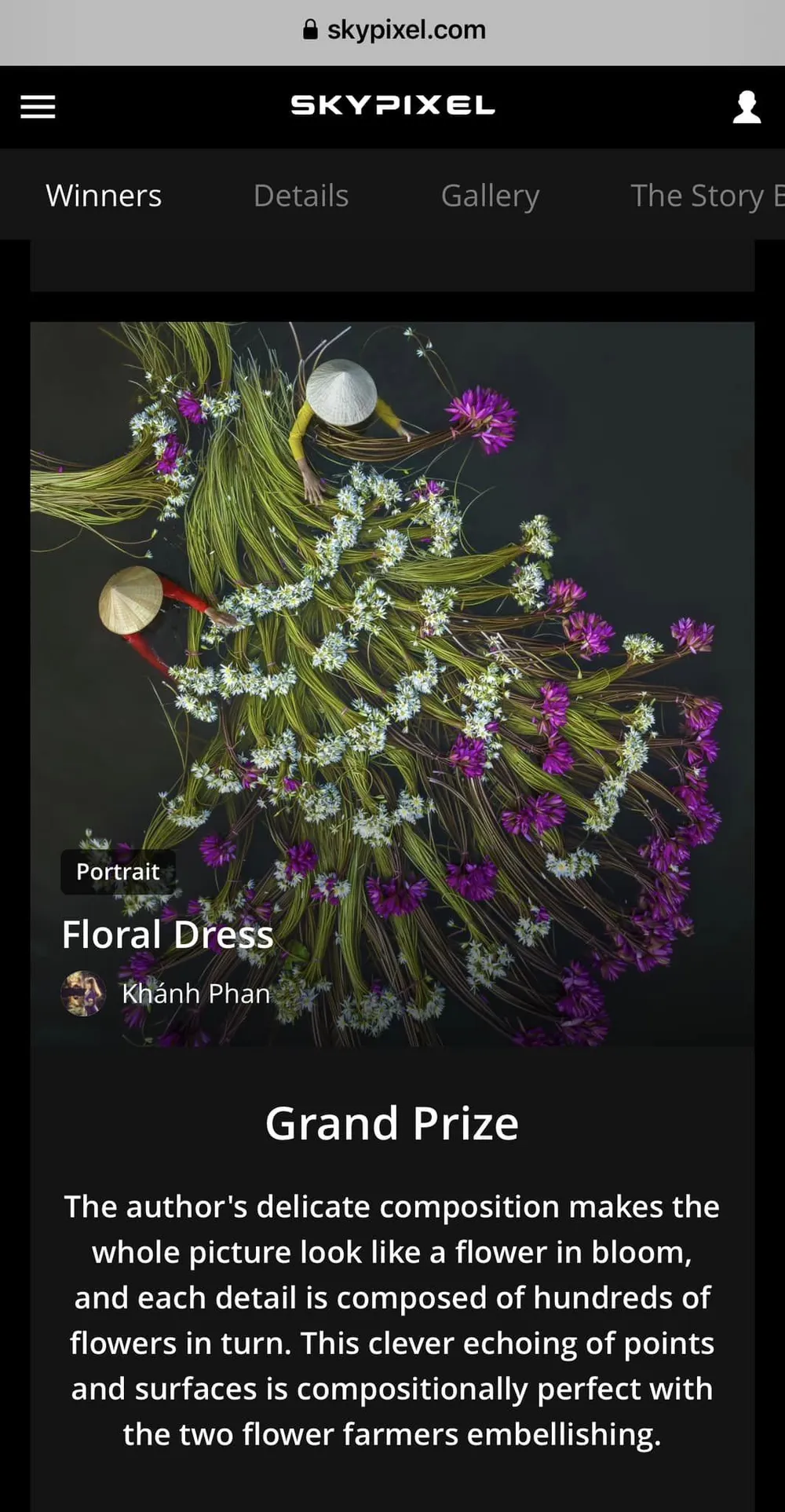This screenshot has width=785, height=1512.
Task: Visit Khánh Phan's profile name
Action: pyautogui.click(x=195, y=994)
